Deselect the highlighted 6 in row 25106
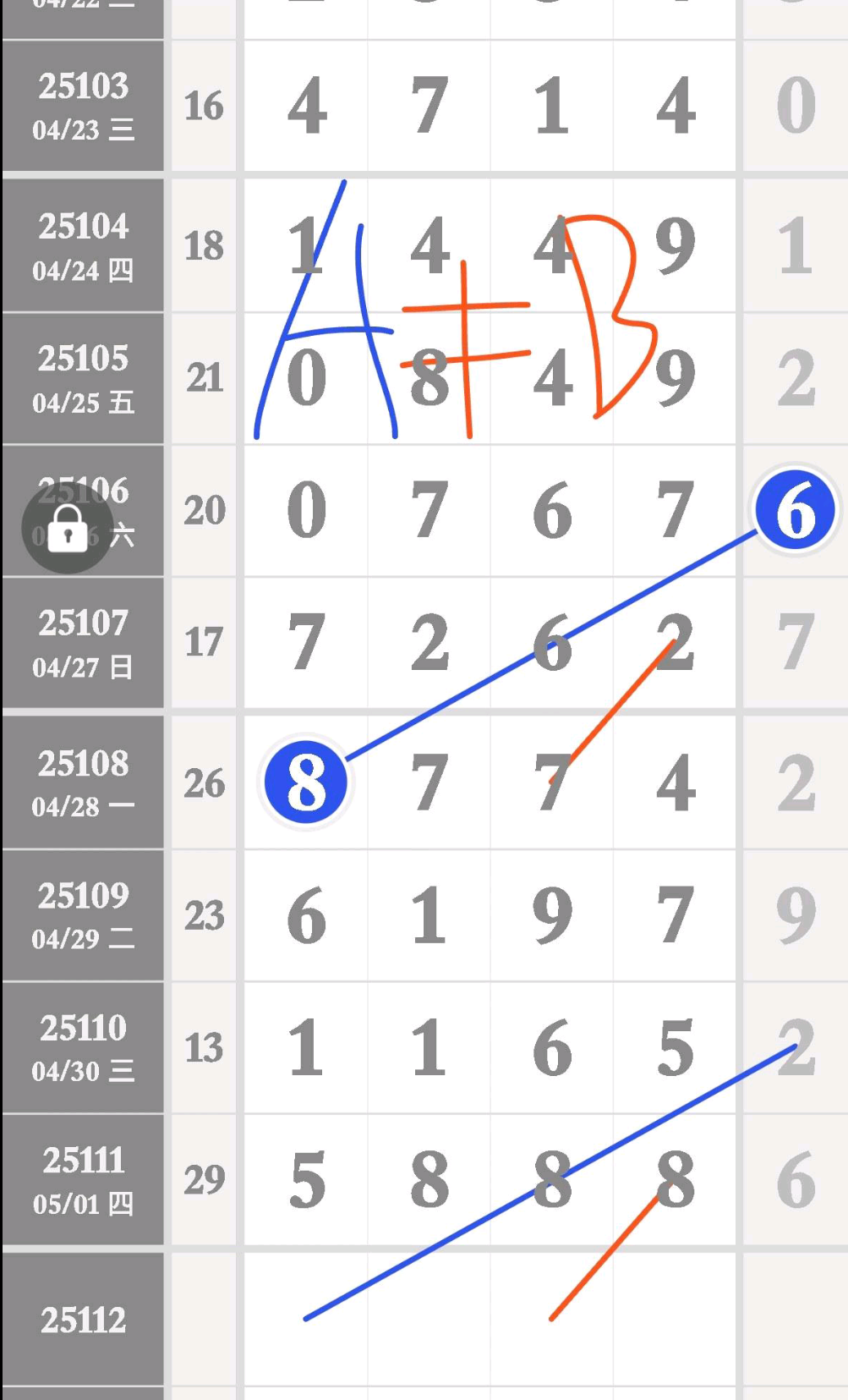 tap(795, 510)
